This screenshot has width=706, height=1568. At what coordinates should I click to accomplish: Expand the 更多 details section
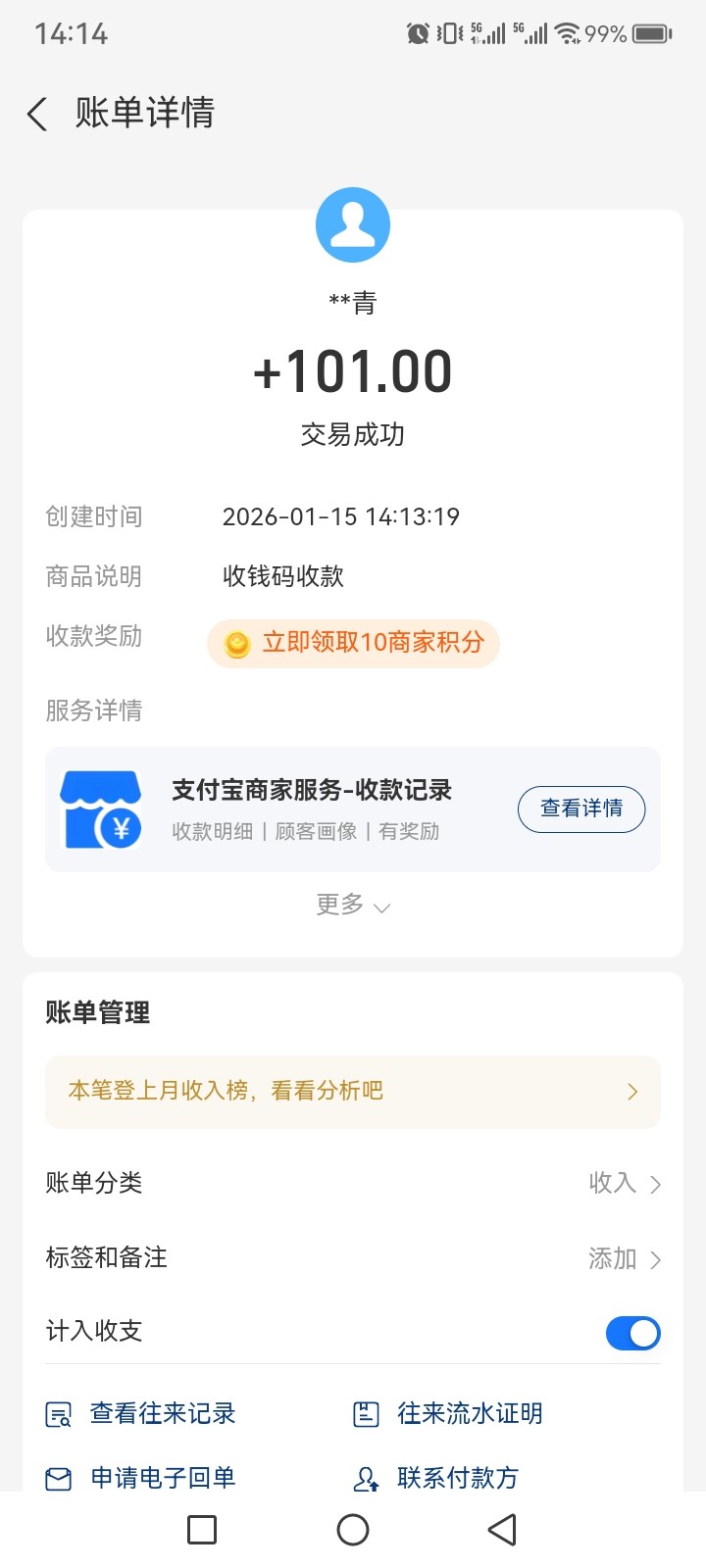pos(353,905)
